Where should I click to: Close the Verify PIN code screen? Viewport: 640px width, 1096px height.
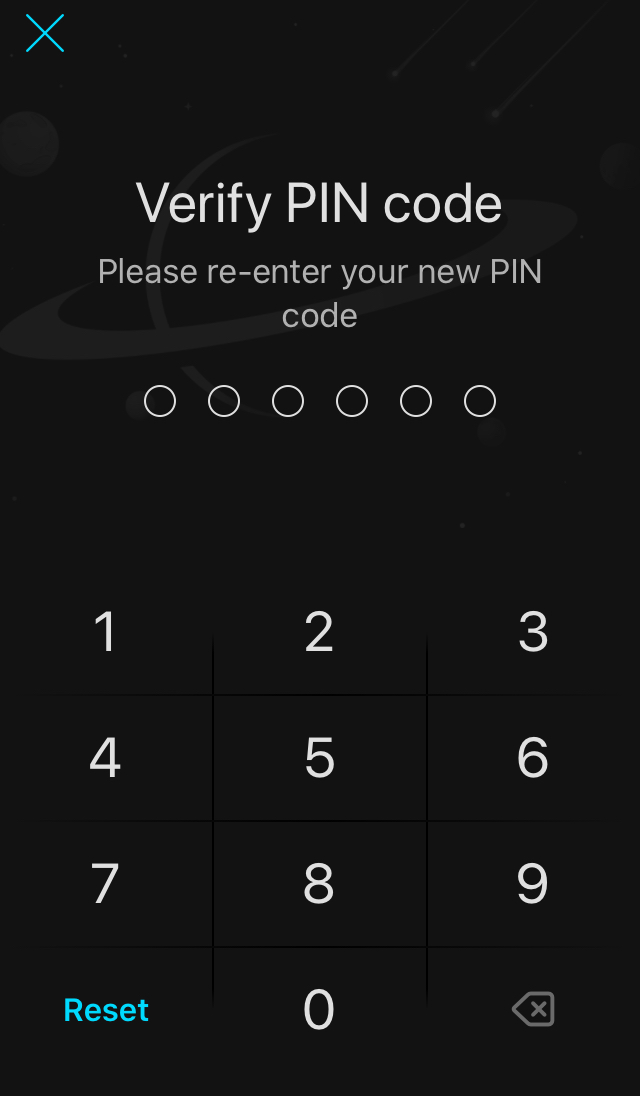click(x=45, y=33)
